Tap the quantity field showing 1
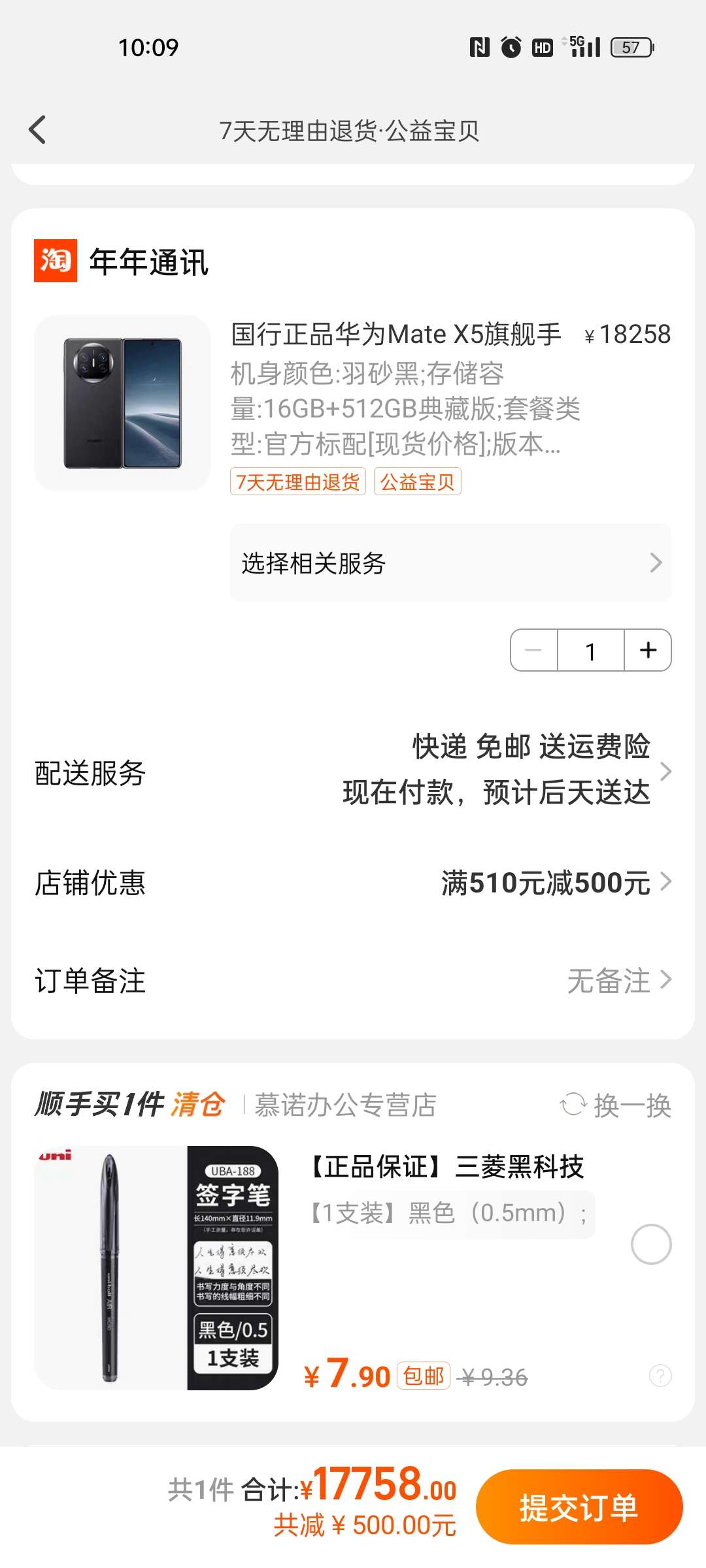The image size is (706, 1568). tap(590, 651)
